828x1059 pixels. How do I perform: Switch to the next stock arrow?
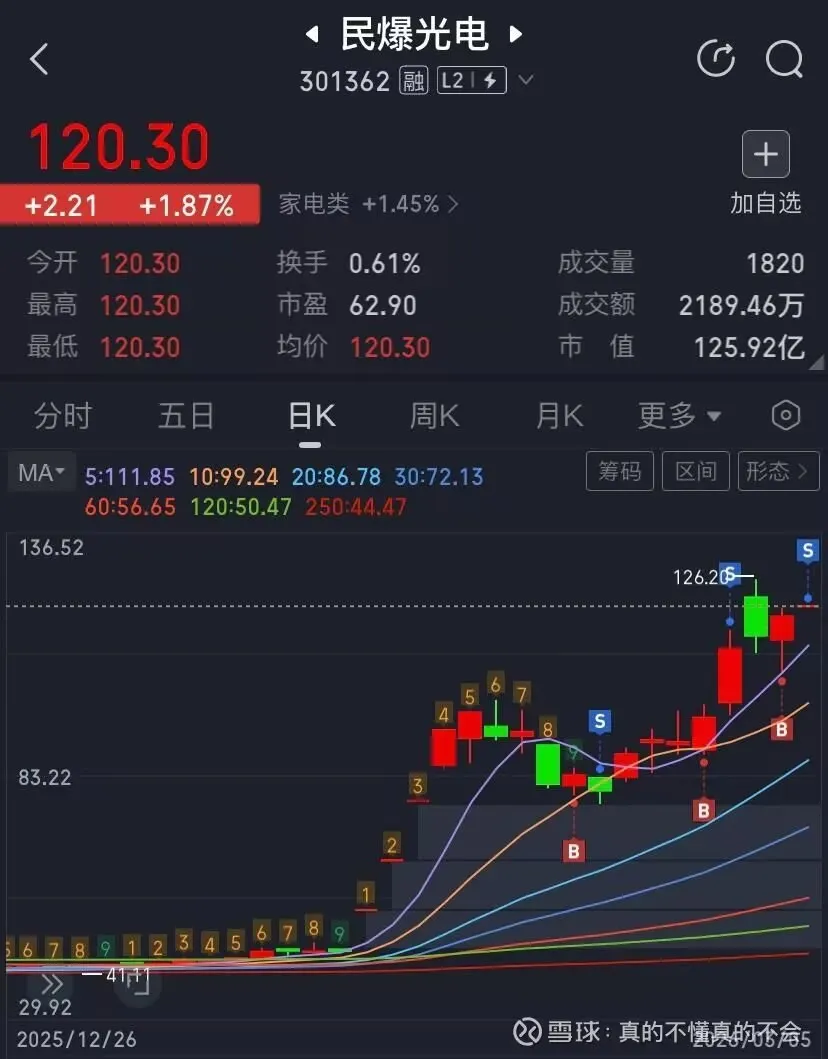click(x=516, y=35)
